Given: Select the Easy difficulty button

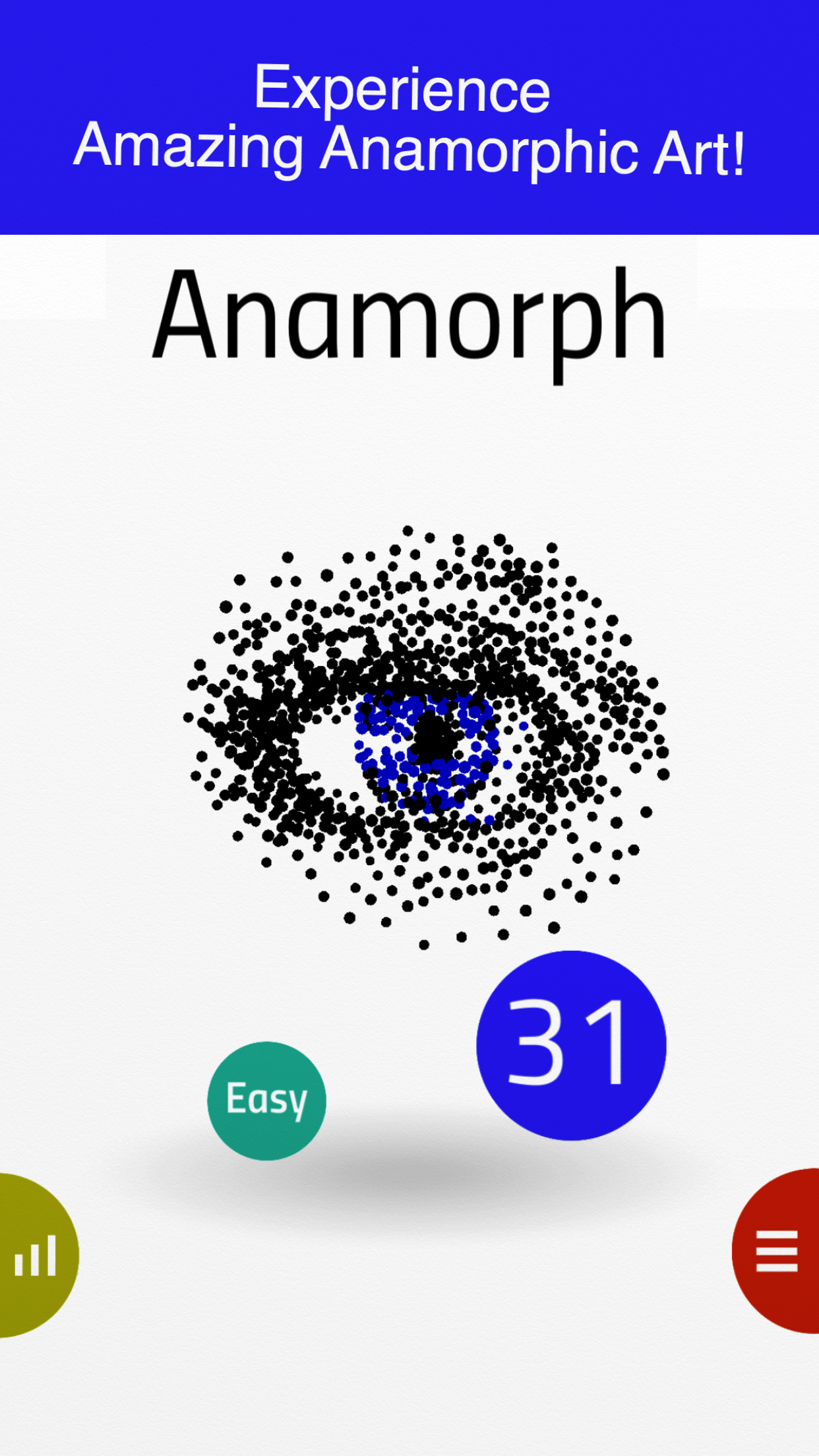Looking at the screenshot, I should pyautogui.click(x=267, y=1101).
